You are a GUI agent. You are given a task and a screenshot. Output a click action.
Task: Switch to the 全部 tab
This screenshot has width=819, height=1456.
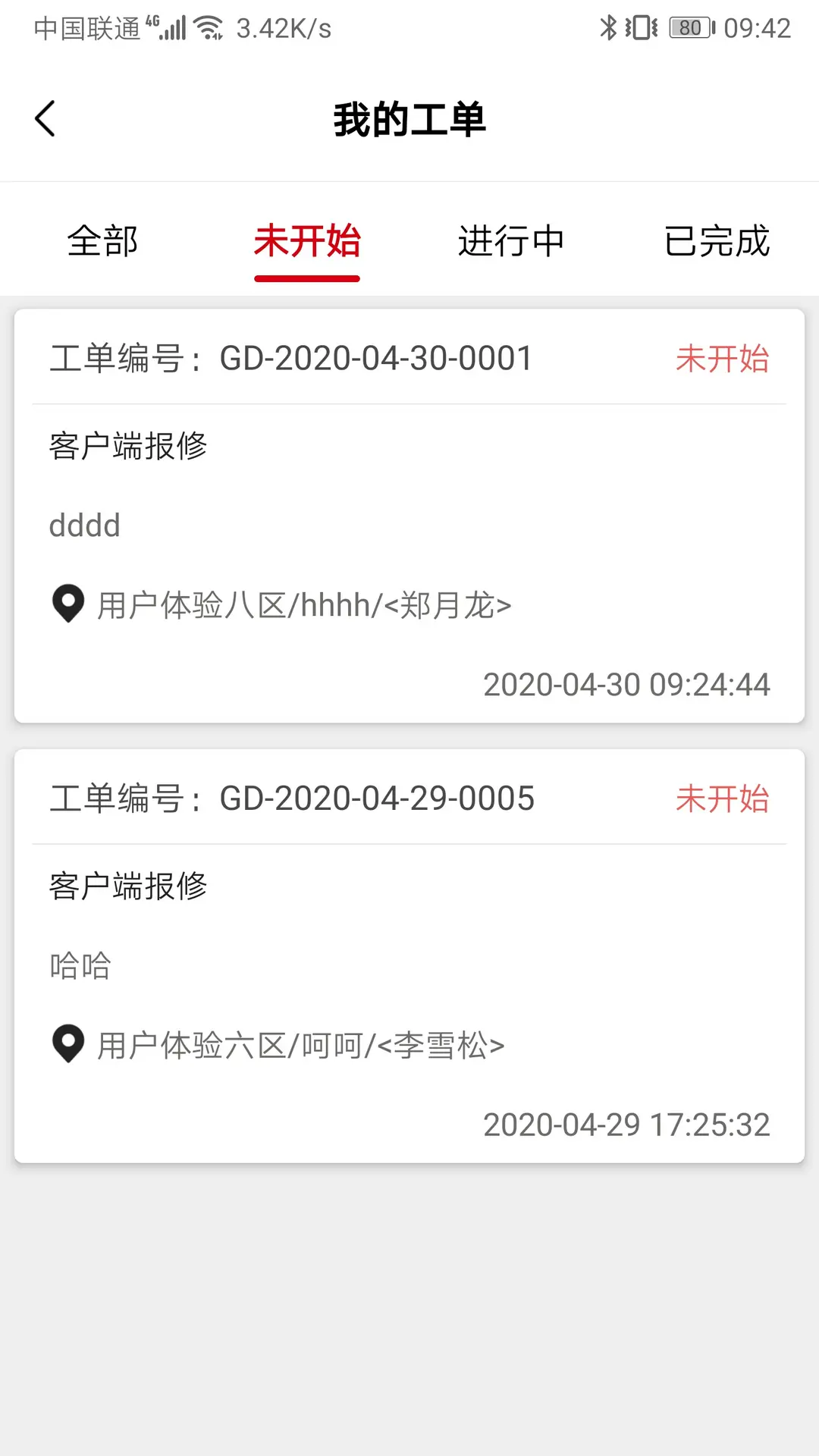click(102, 241)
